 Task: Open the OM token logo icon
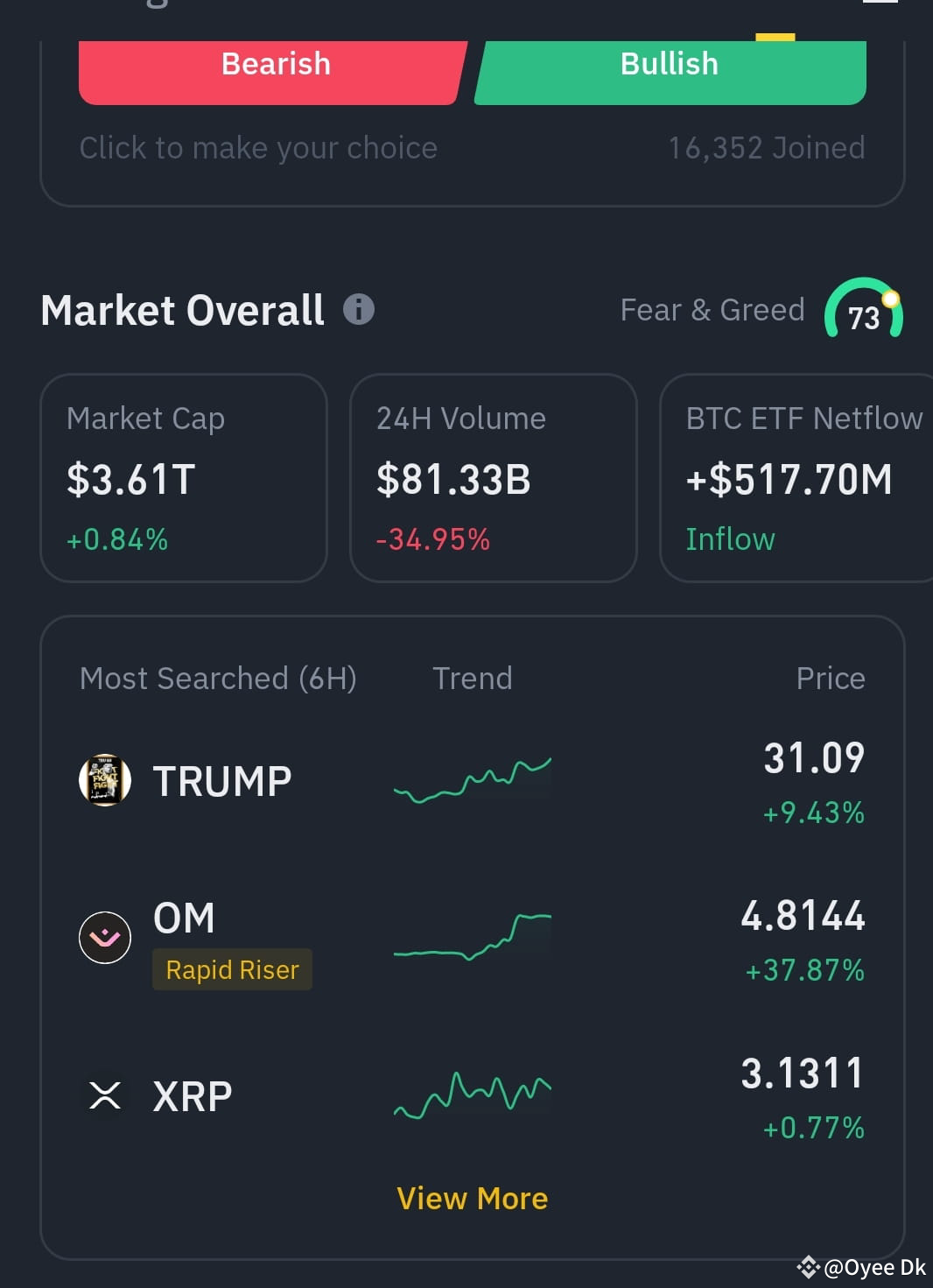coord(105,936)
